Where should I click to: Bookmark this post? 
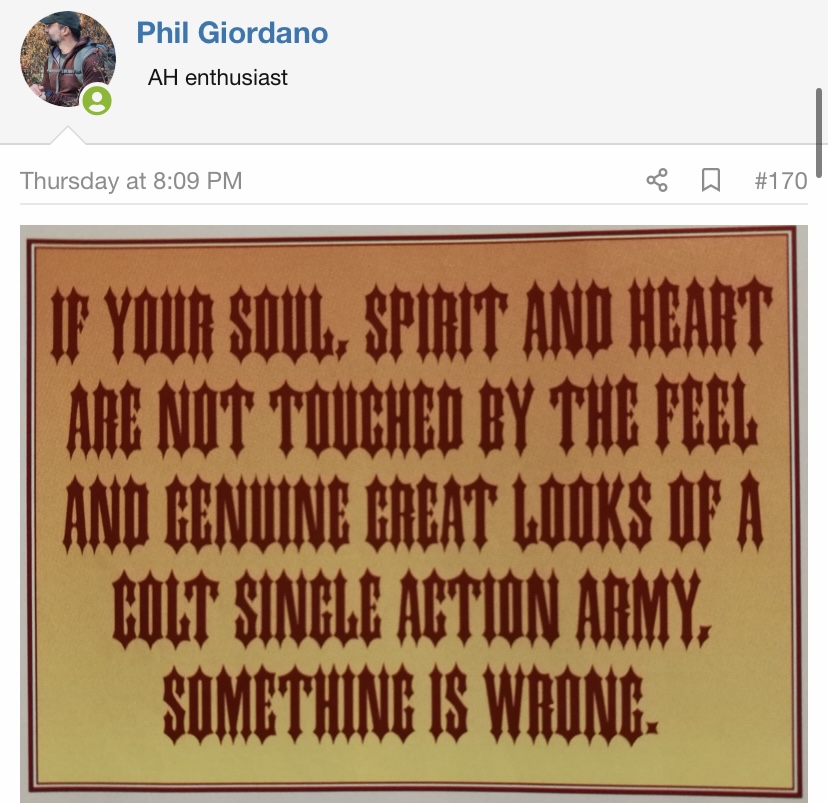(x=711, y=181)
